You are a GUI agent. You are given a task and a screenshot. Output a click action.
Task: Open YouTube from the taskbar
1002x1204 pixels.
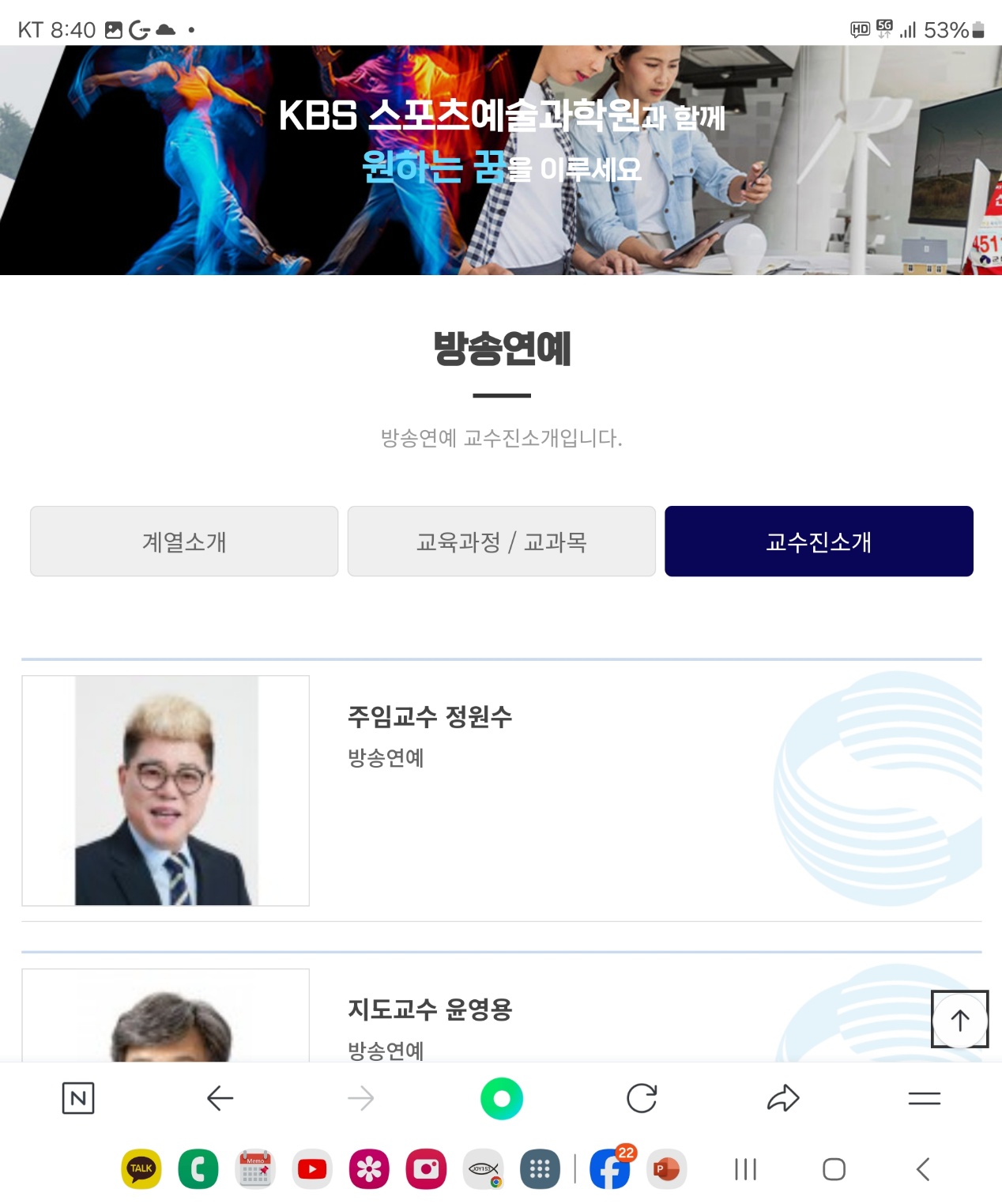point(312,1169)
